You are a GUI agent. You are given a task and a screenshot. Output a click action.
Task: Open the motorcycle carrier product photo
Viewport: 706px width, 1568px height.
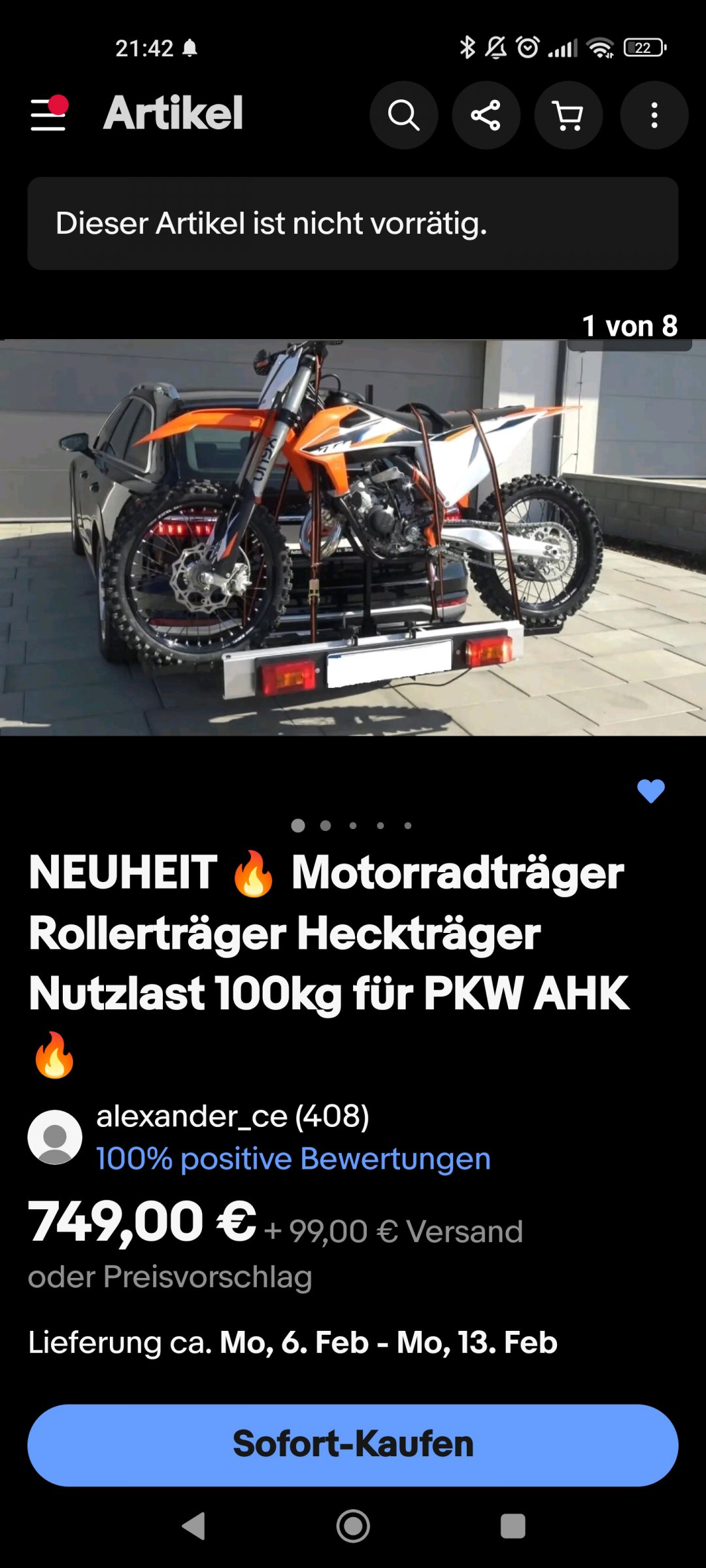coord(353,538)
